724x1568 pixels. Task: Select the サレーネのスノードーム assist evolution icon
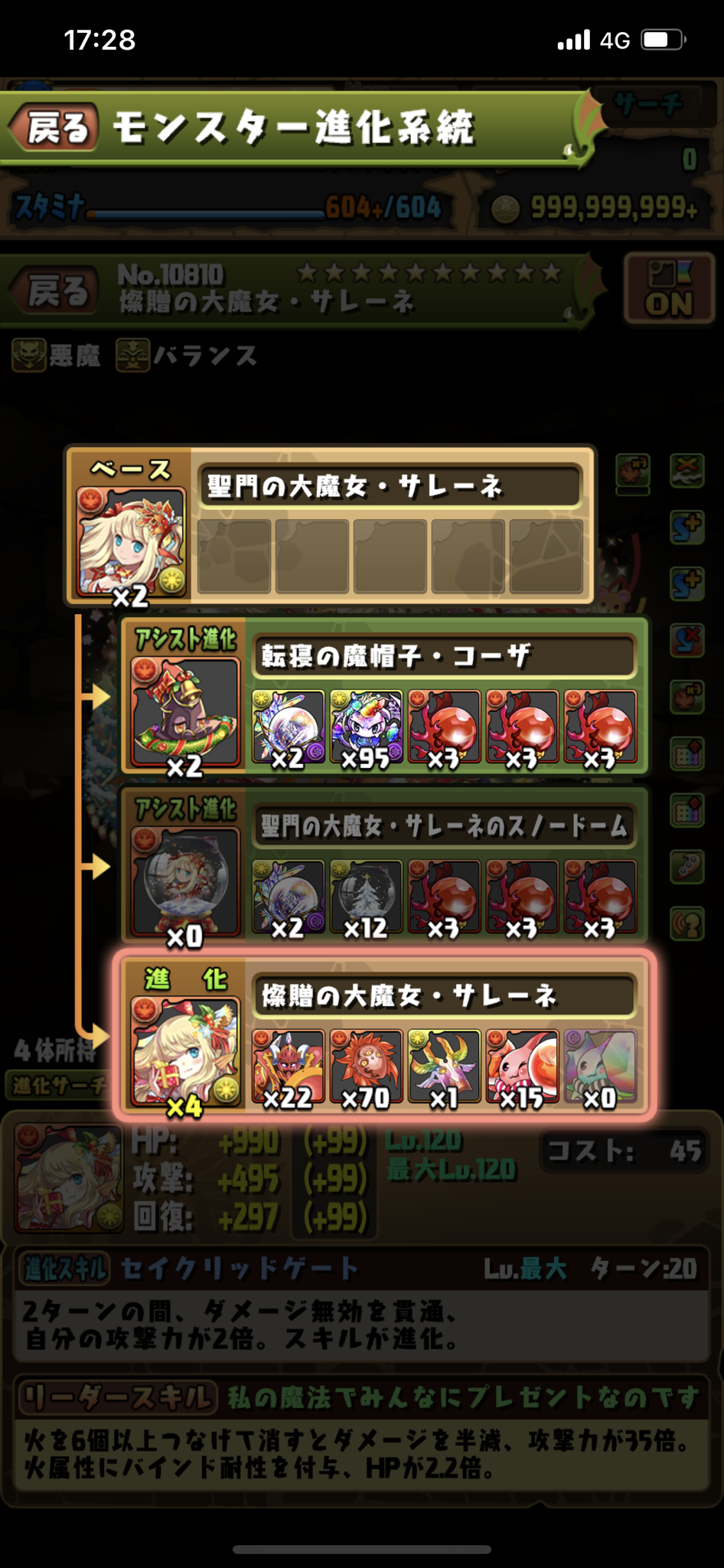(185, 883)
